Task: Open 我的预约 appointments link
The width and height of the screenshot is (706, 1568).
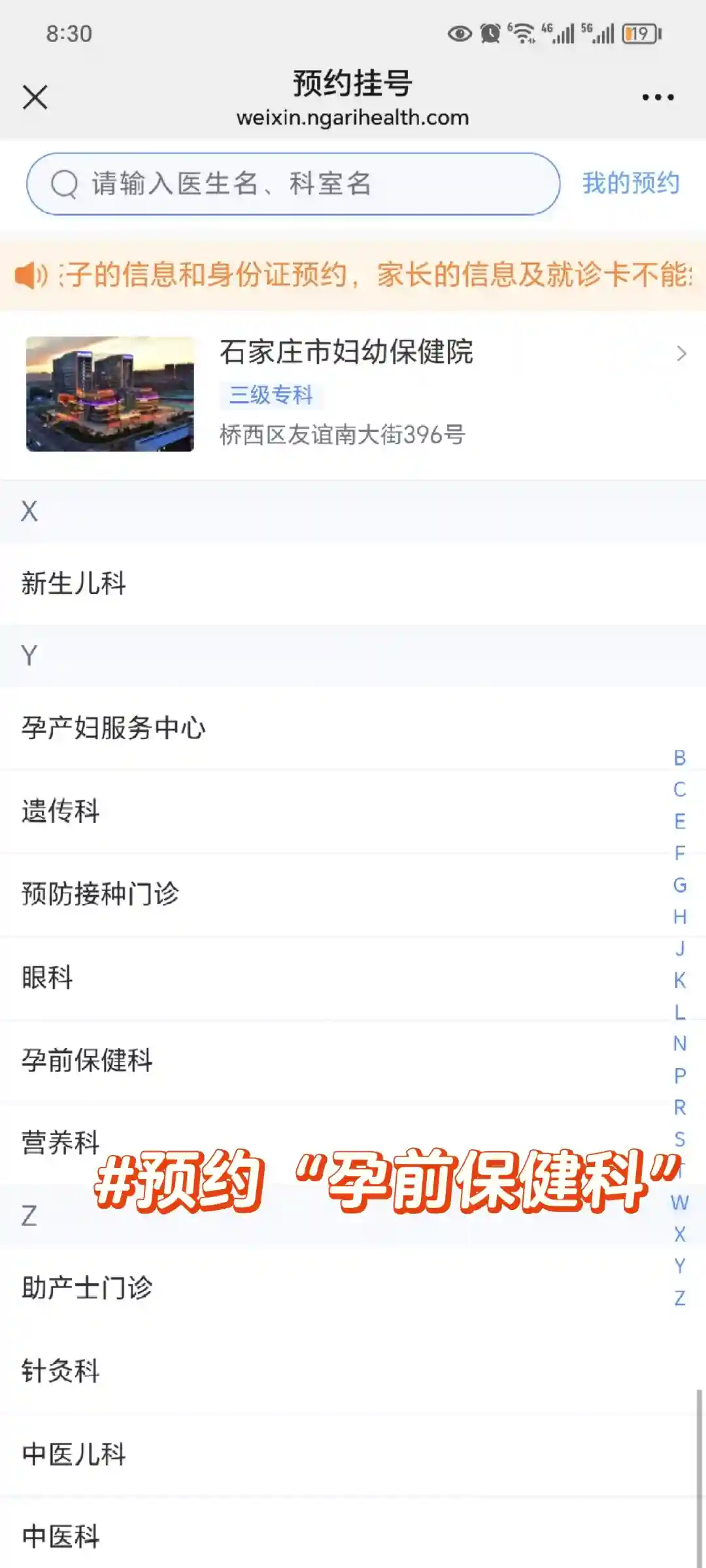Action: coord(630,184)
